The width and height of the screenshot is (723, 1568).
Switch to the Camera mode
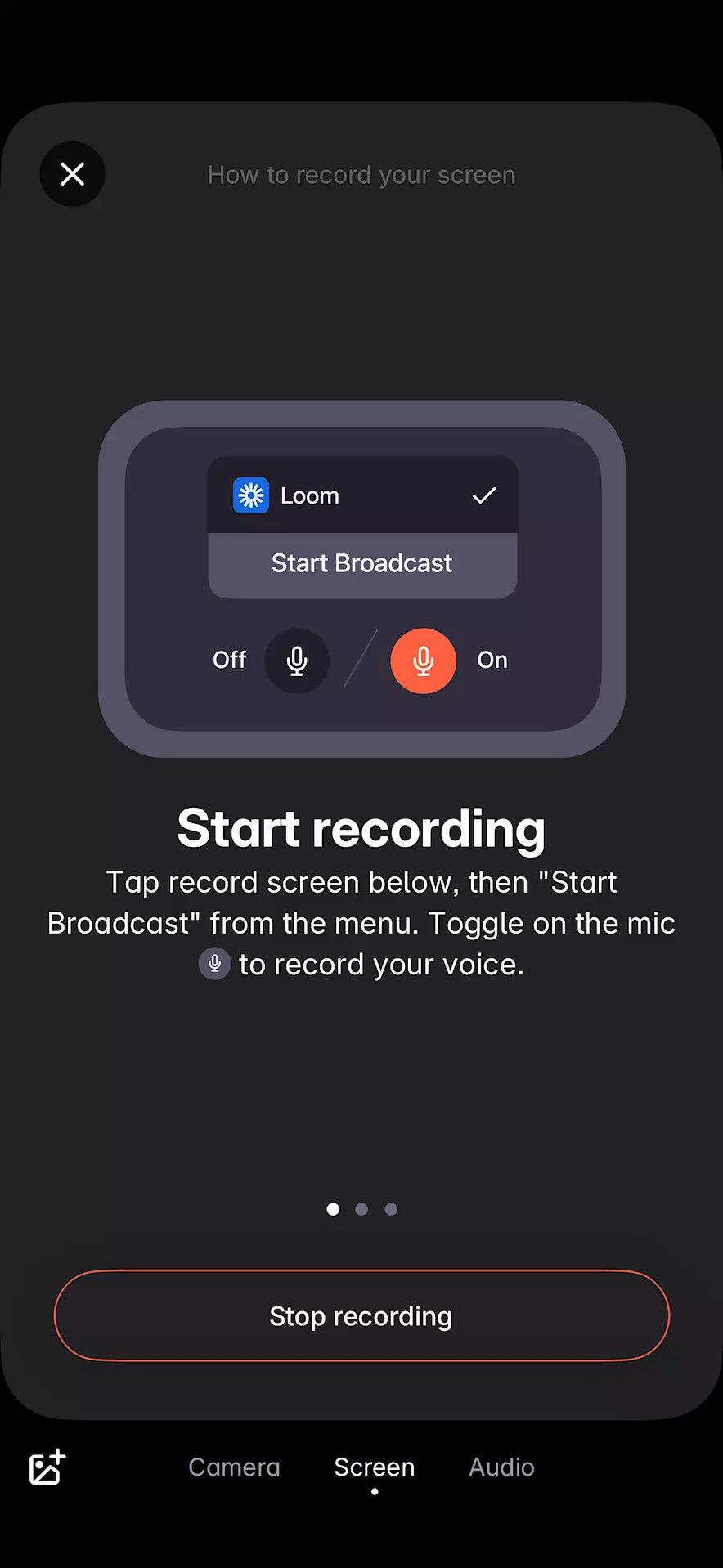(x=234, y=1467)
